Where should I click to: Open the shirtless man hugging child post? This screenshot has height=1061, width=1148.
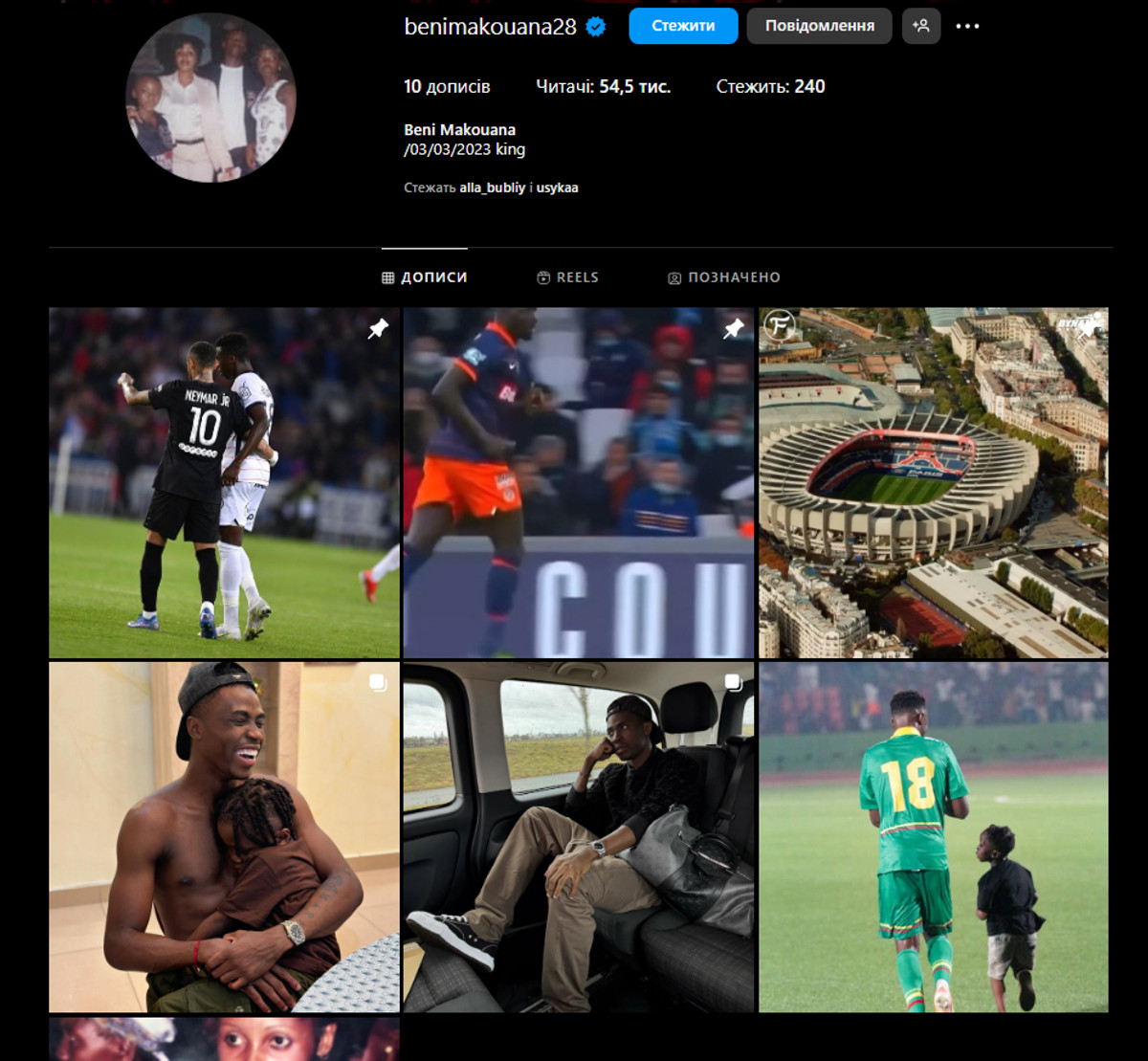click(224, 836)
